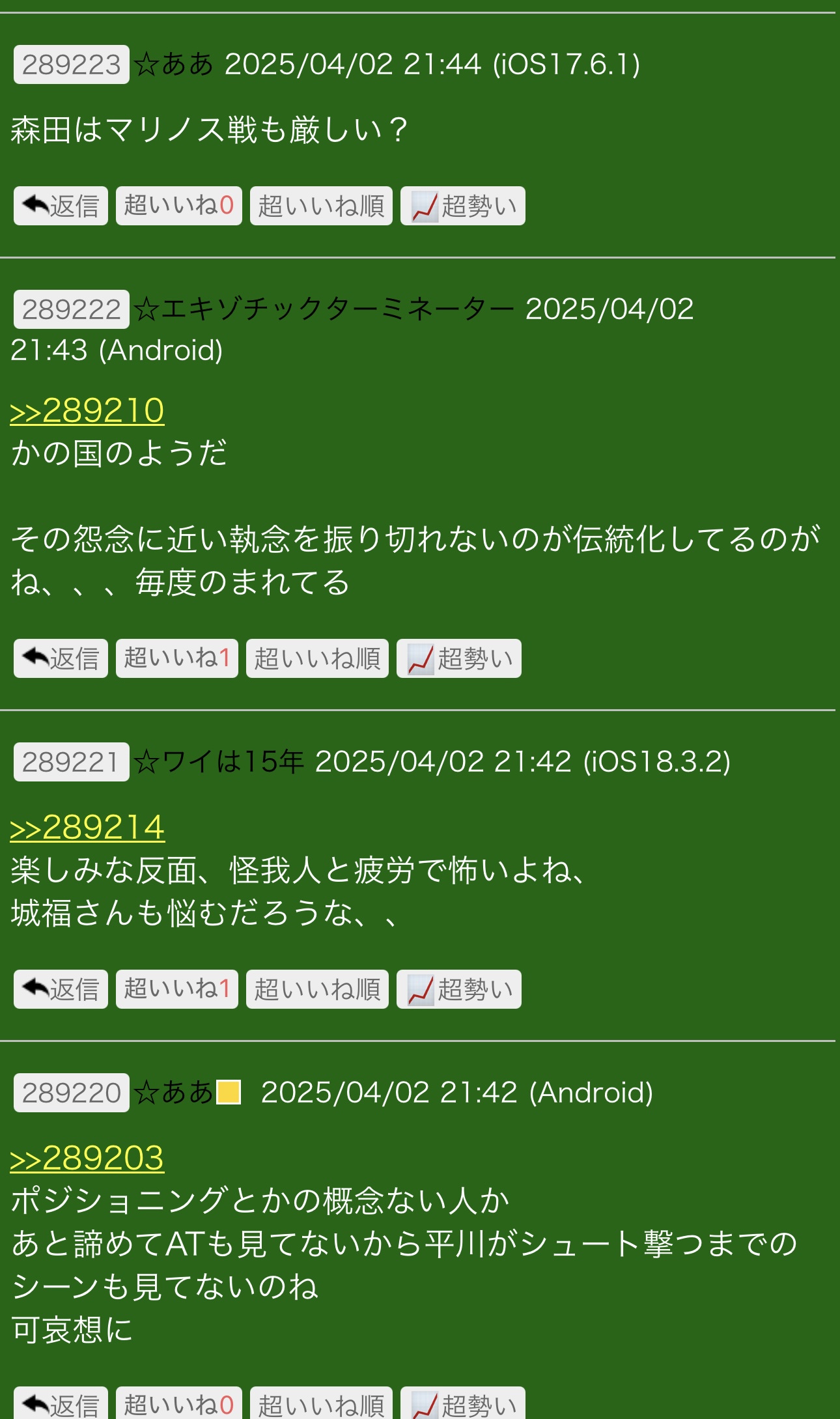Like post 289222 with 超いいね
The height and width of the screenshot is (1419, 840).
177,658
